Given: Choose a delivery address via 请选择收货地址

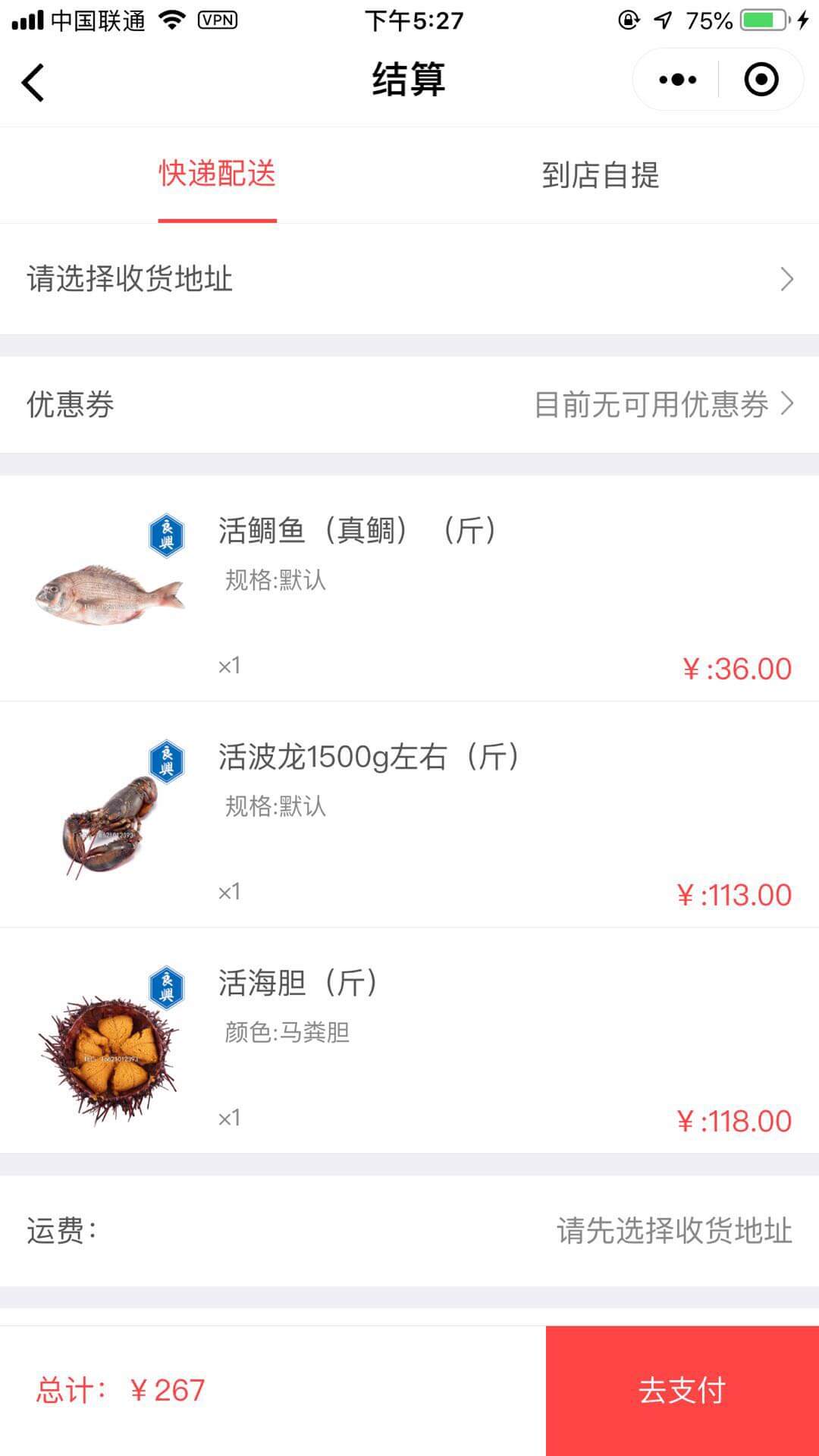Looking at the screenshot, I should coord(409,279).
